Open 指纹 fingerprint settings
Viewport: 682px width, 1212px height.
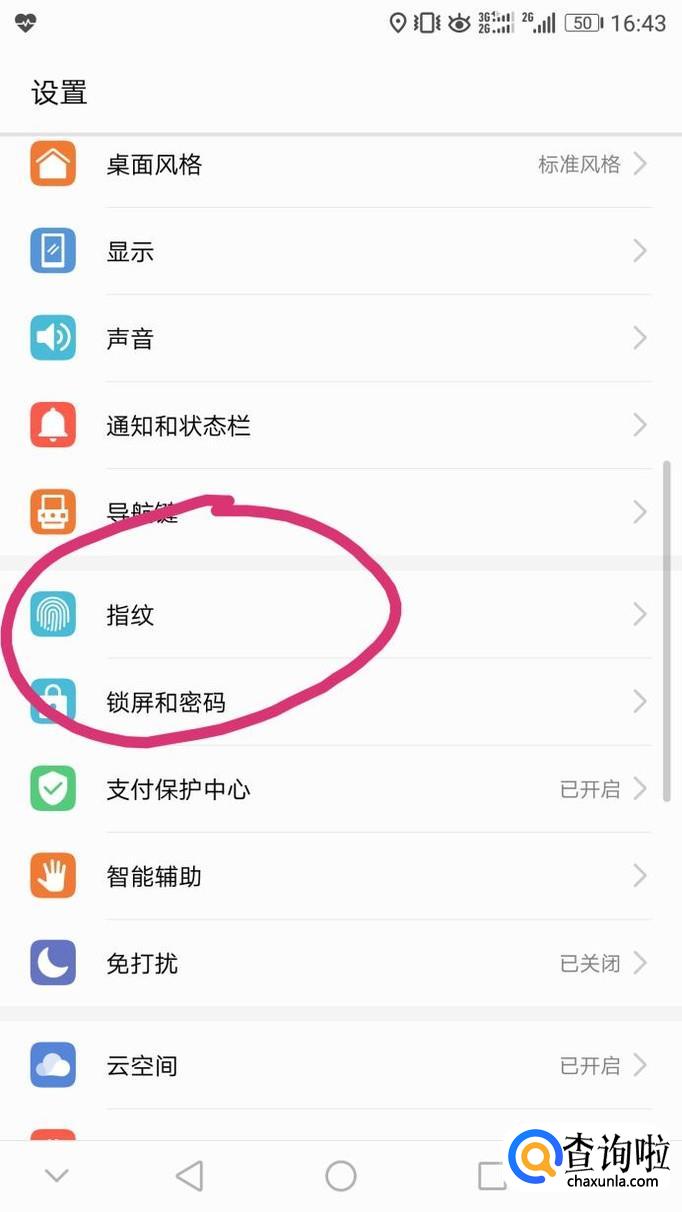341,615
